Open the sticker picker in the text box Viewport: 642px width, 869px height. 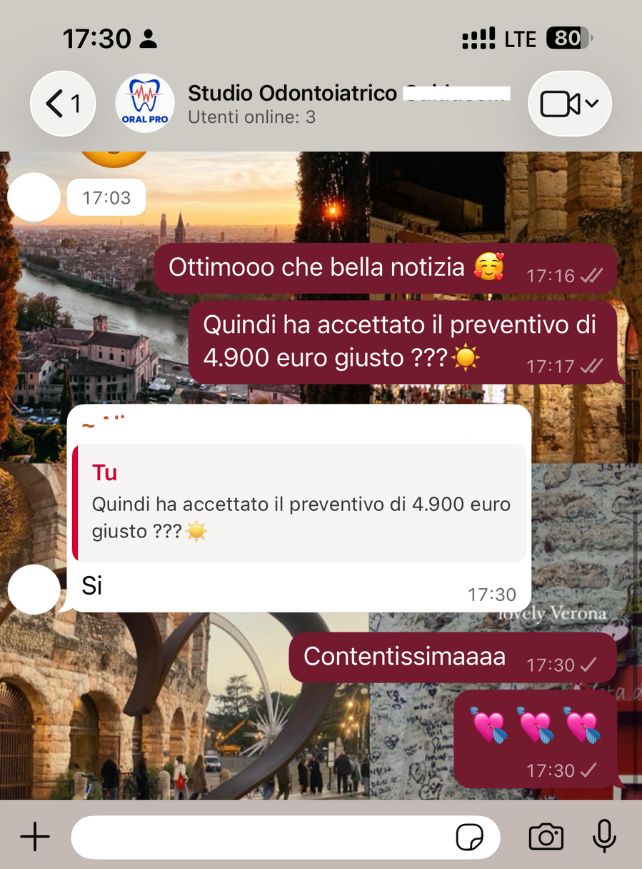[x=469, y=836]
